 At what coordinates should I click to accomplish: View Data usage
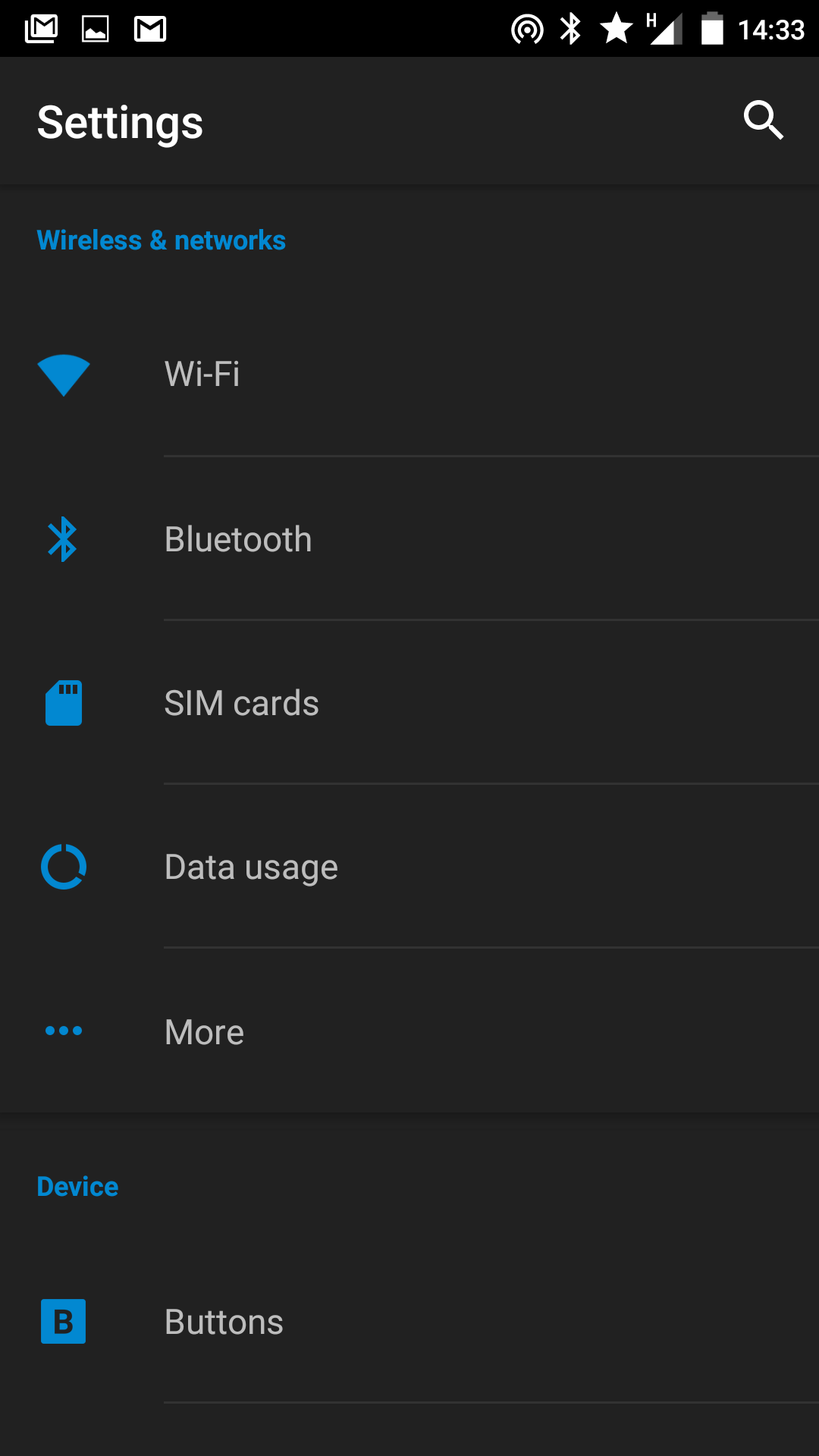pyautogui.click(x=409, y=867)
